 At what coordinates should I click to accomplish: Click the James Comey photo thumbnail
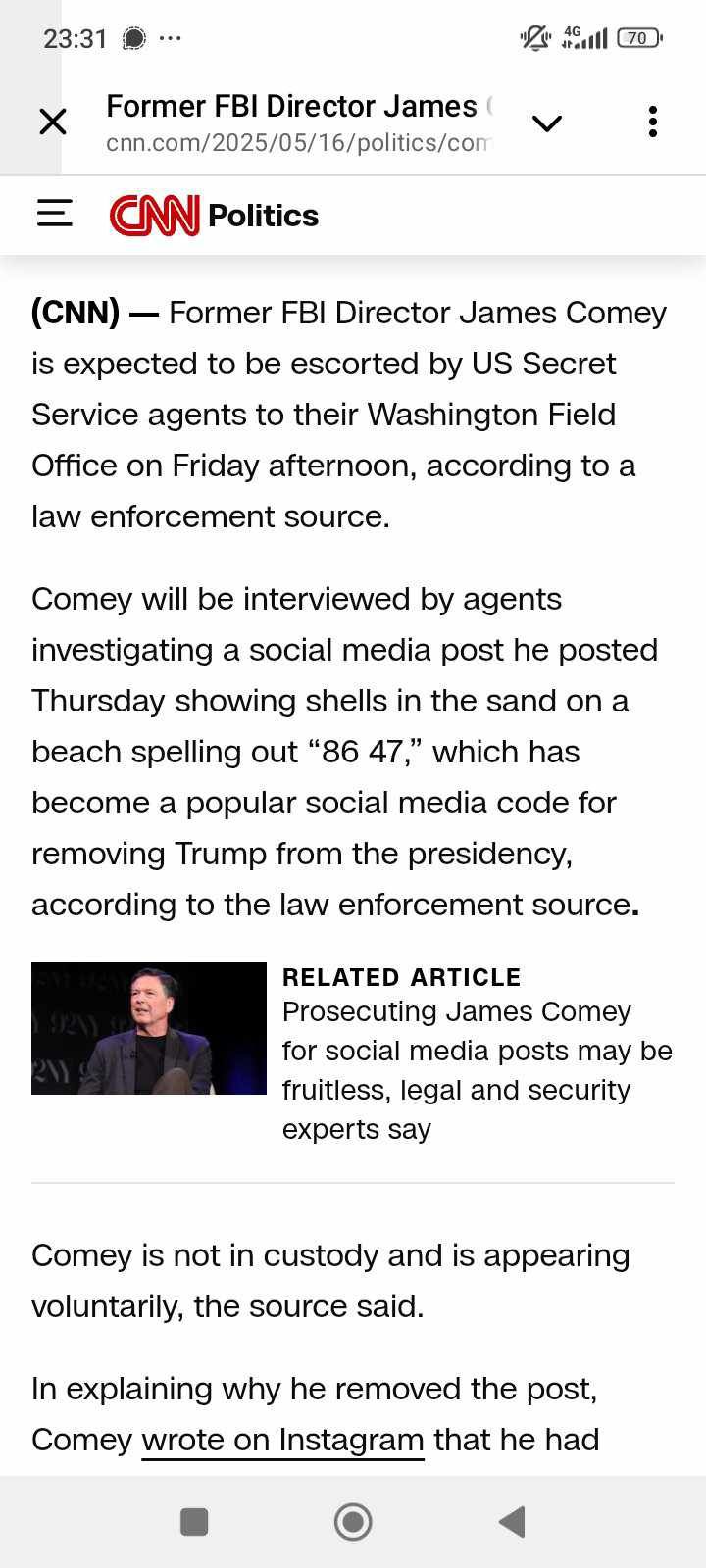pyautogui.click(x=148, y=1027)
